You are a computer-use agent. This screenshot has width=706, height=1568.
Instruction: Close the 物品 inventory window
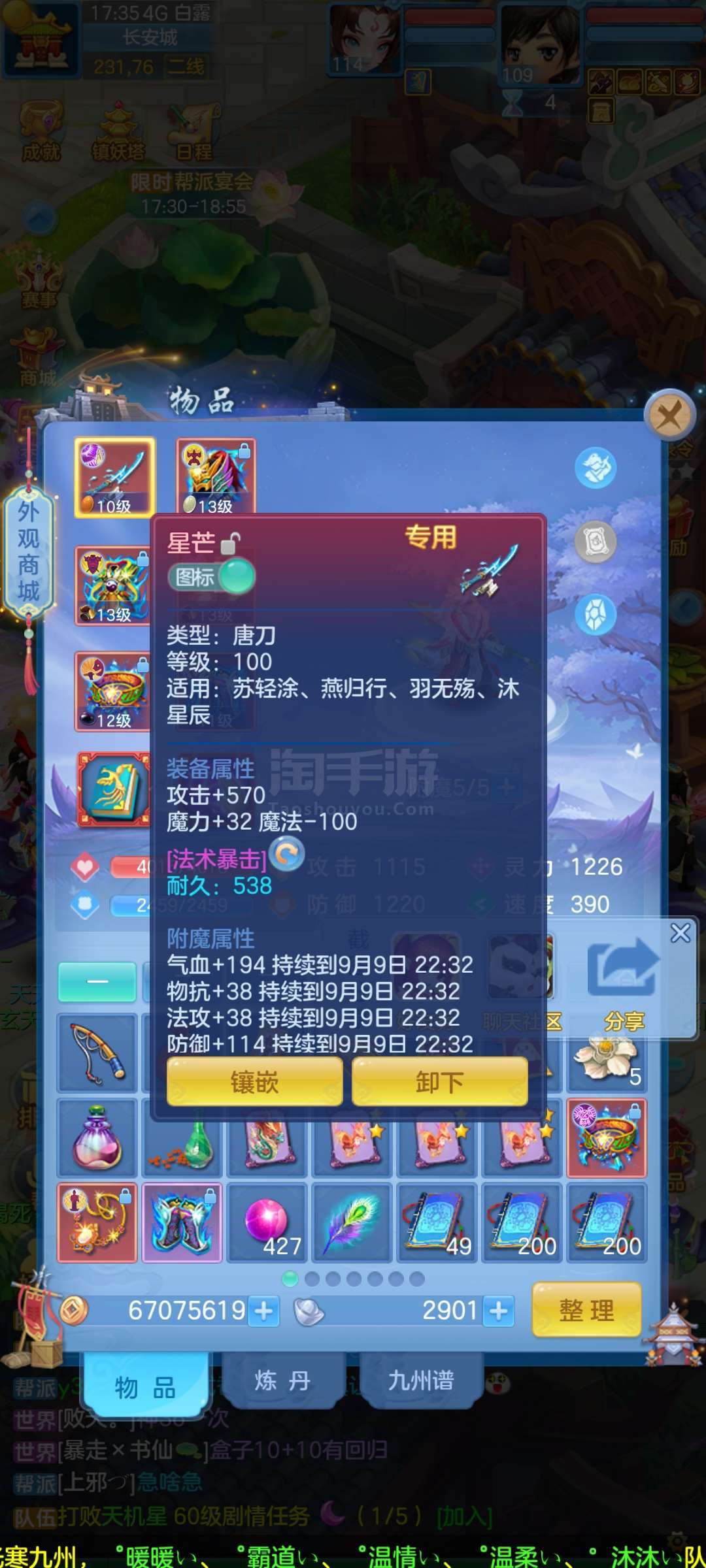pos(669,415)
